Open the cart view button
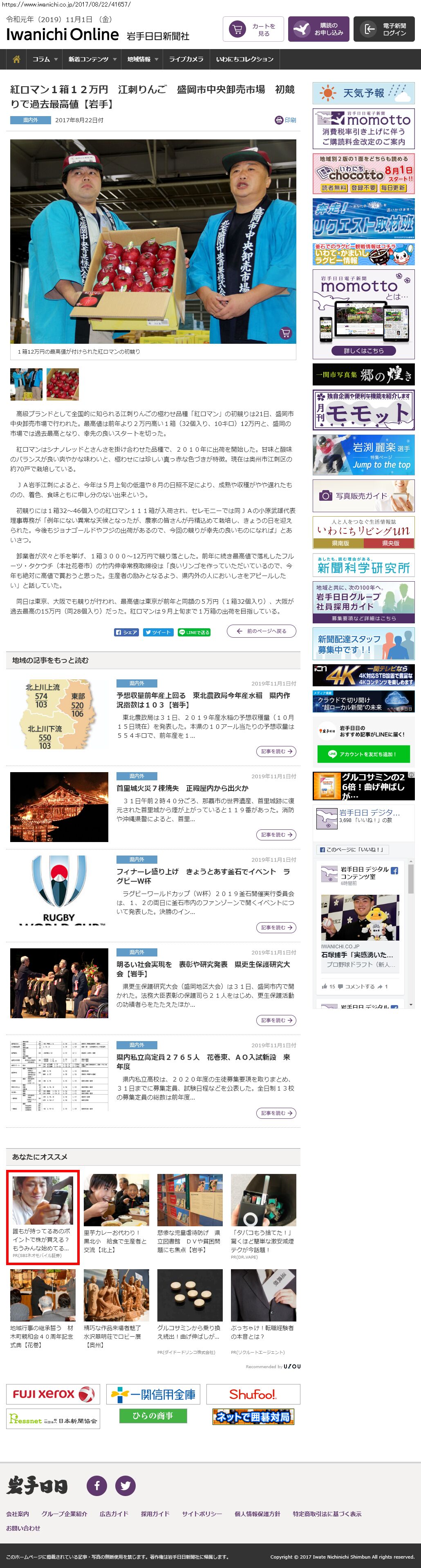The image size is (421, 1568). pyautogui.click(x=253, y=29)
